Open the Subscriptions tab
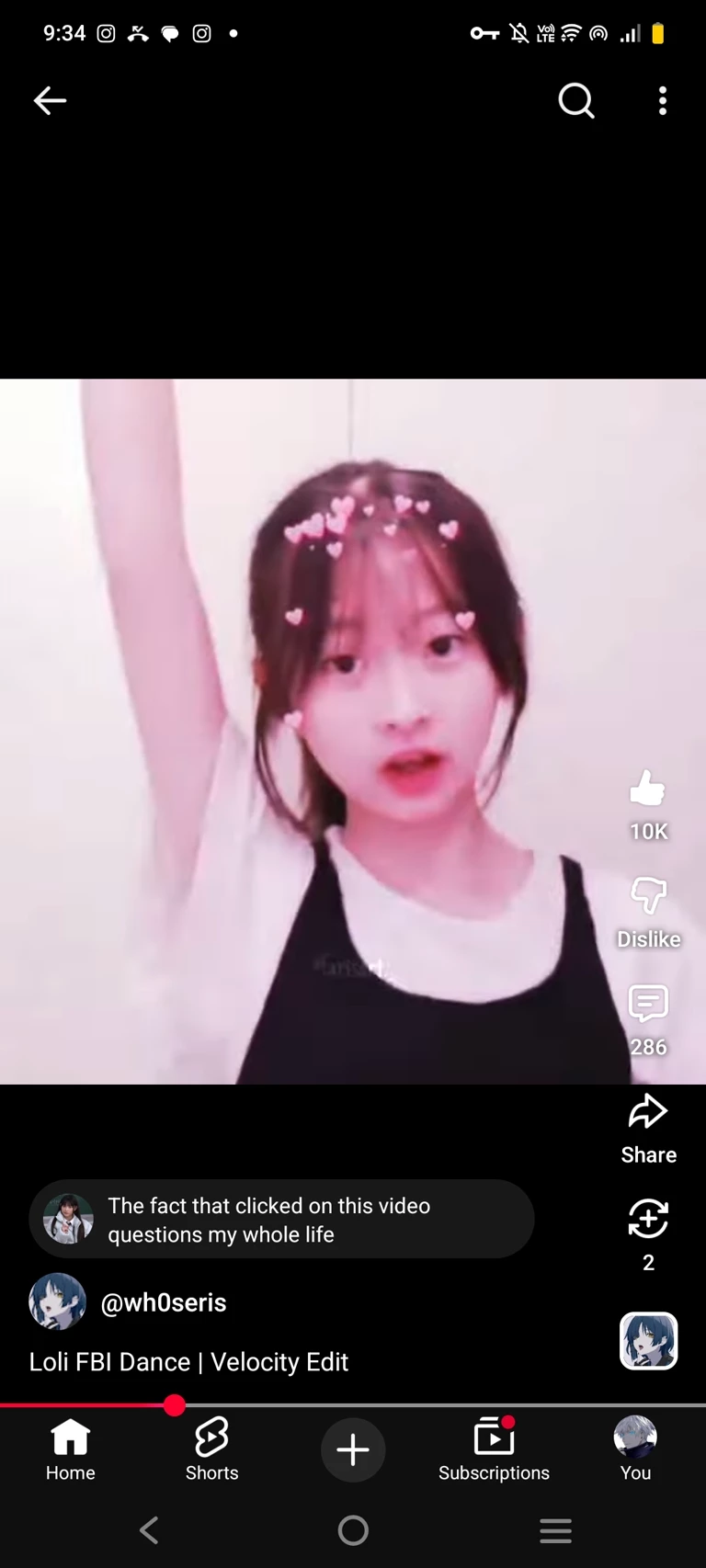 tap(494, 1449)
